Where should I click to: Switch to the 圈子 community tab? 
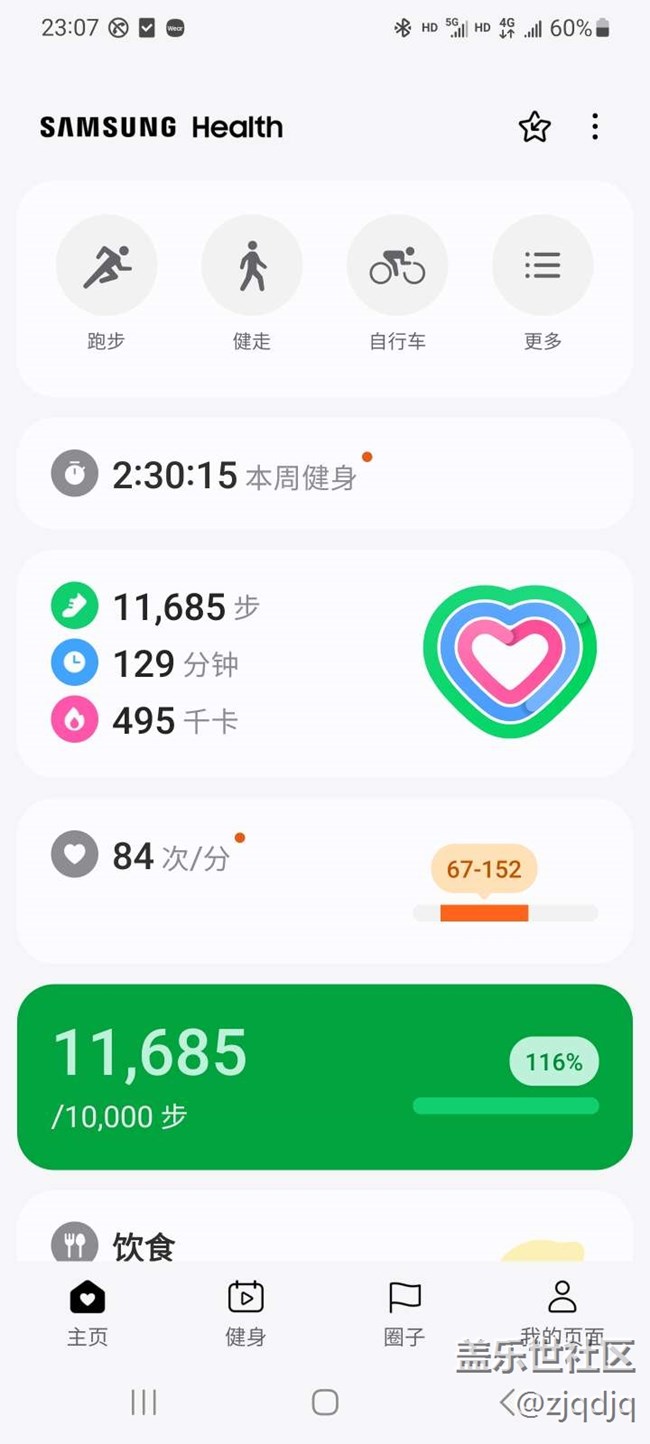click(x=404, y=1313)
